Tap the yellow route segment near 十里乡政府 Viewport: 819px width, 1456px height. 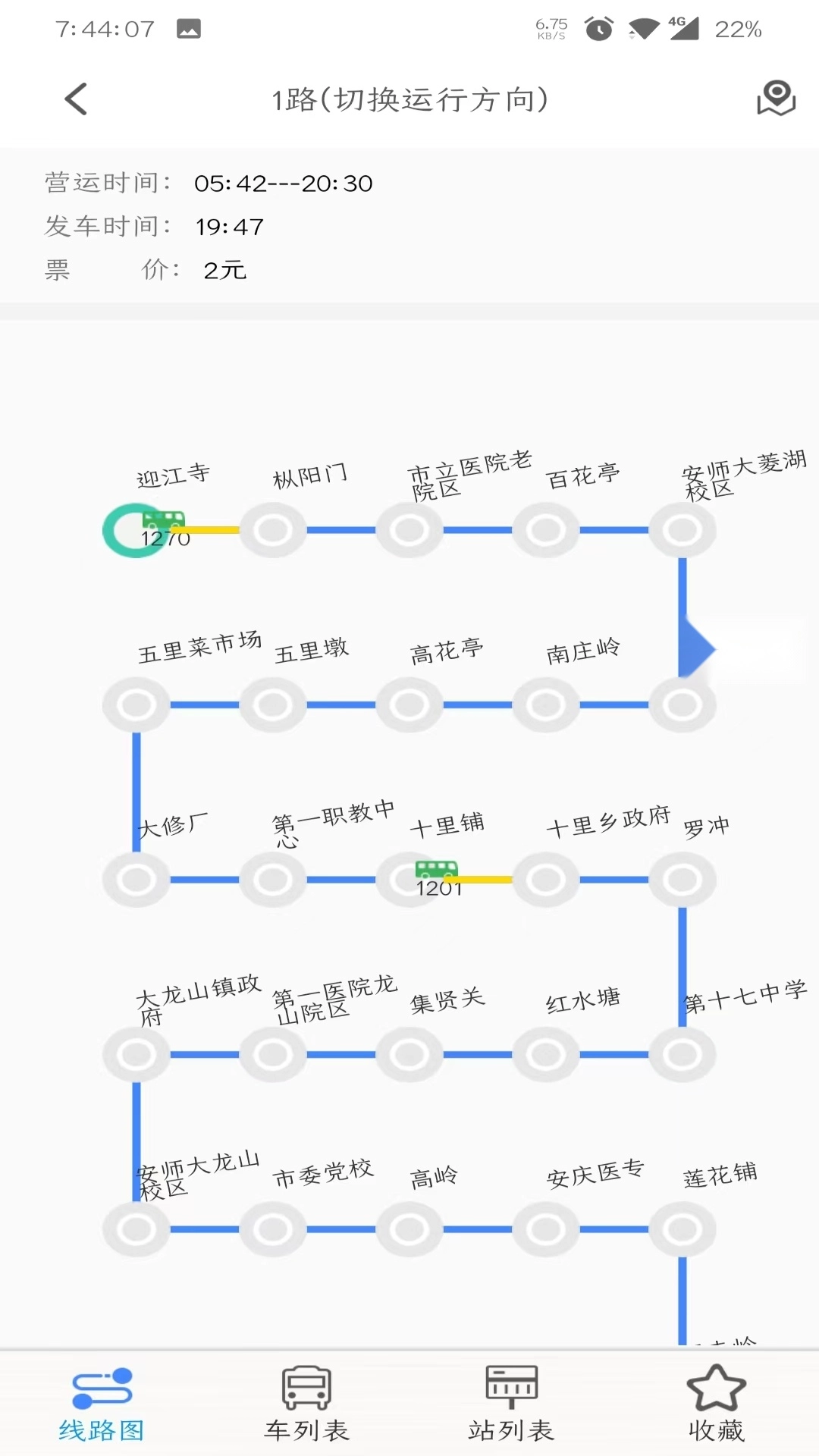[485, 878]
